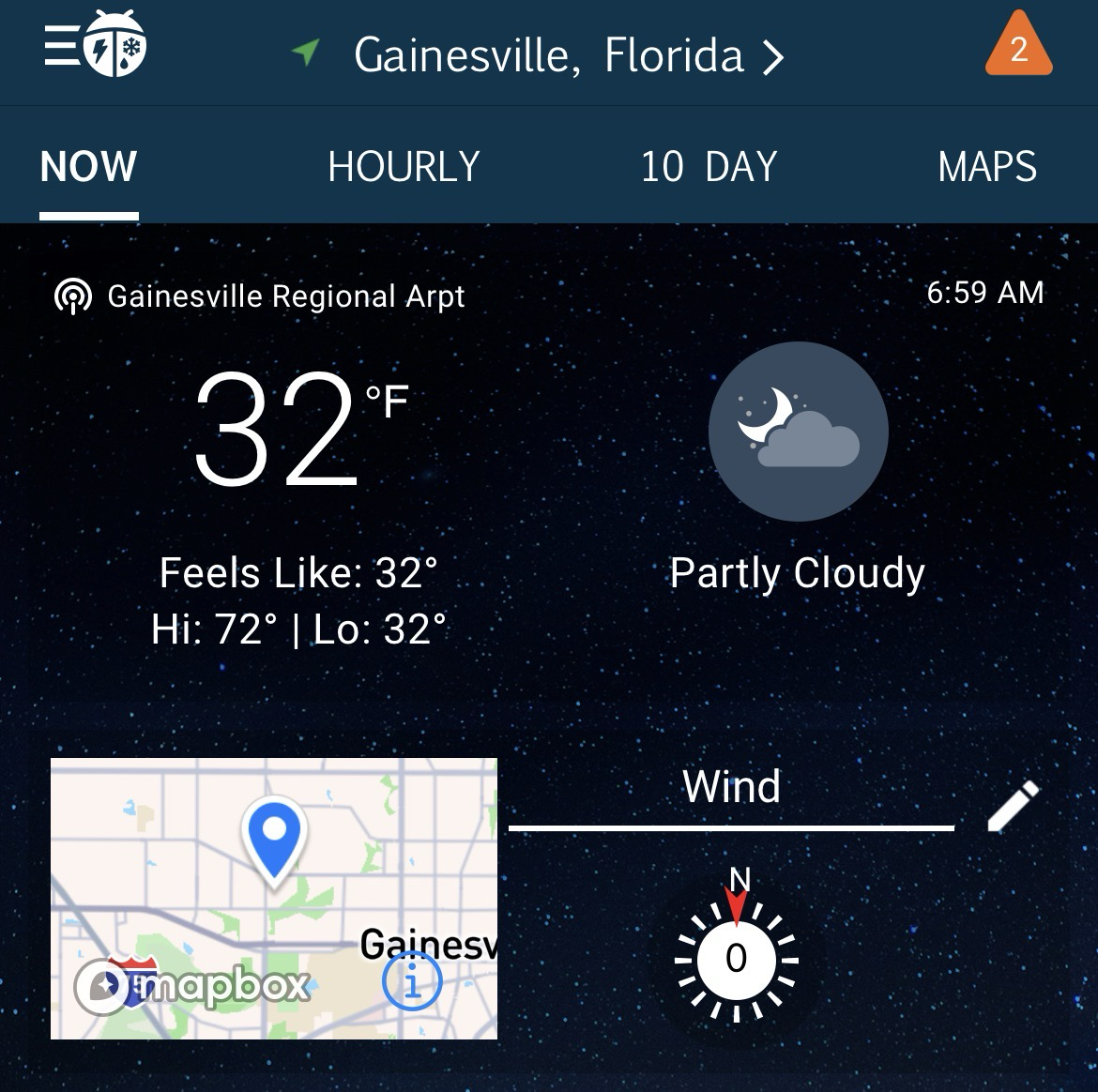Switch to the HOURLY tab
Screen dimensions: 1098x1092
404,167
